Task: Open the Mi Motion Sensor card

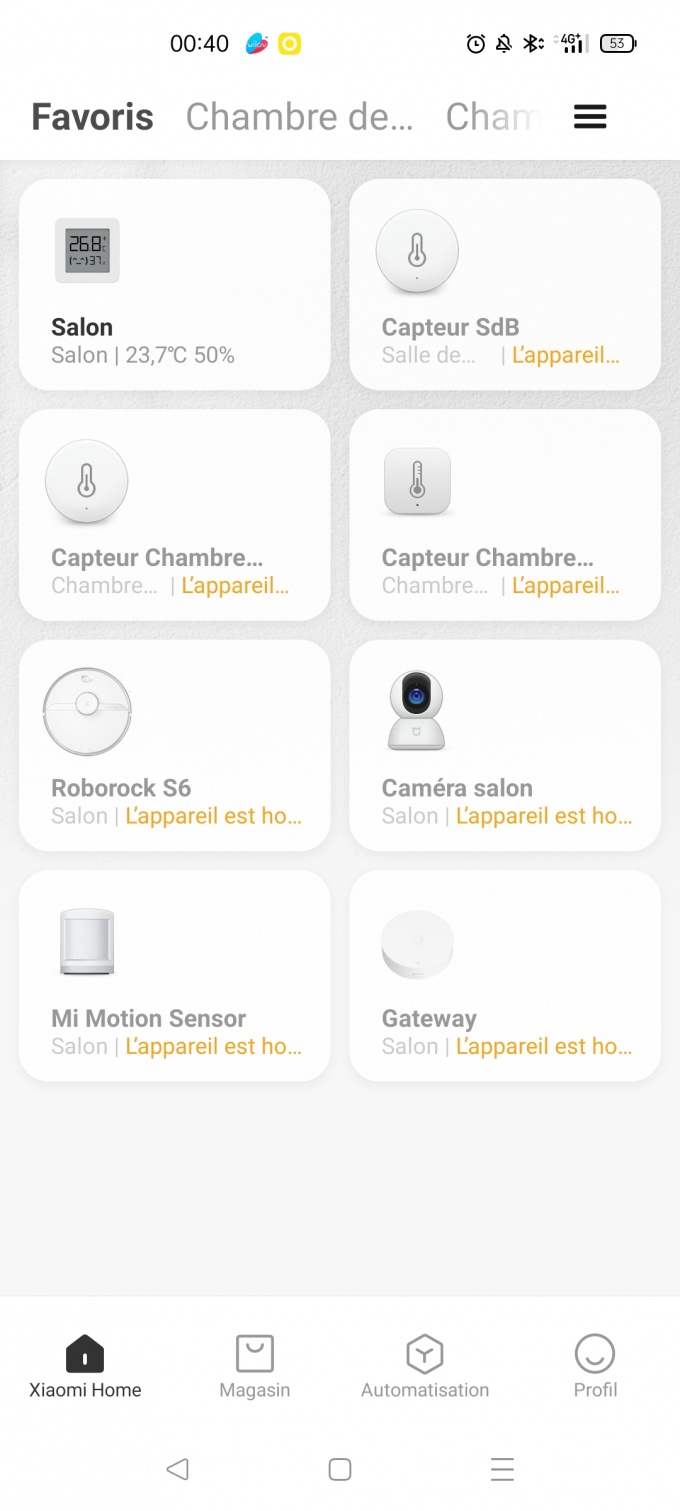Action: click(x=175, y=976)
